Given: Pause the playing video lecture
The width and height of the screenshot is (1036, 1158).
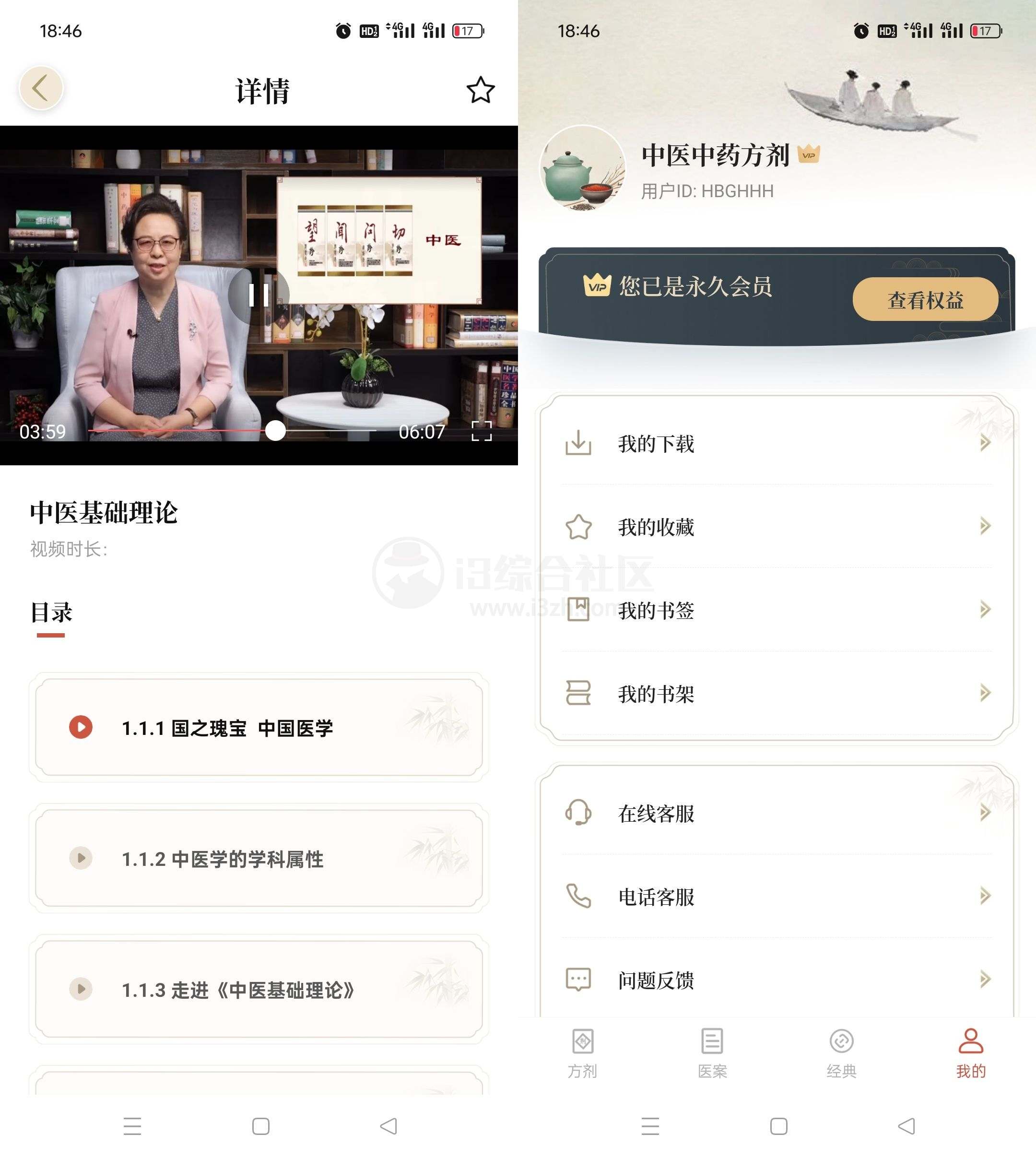Looking at the screenshot, I should tap(259, 295).
